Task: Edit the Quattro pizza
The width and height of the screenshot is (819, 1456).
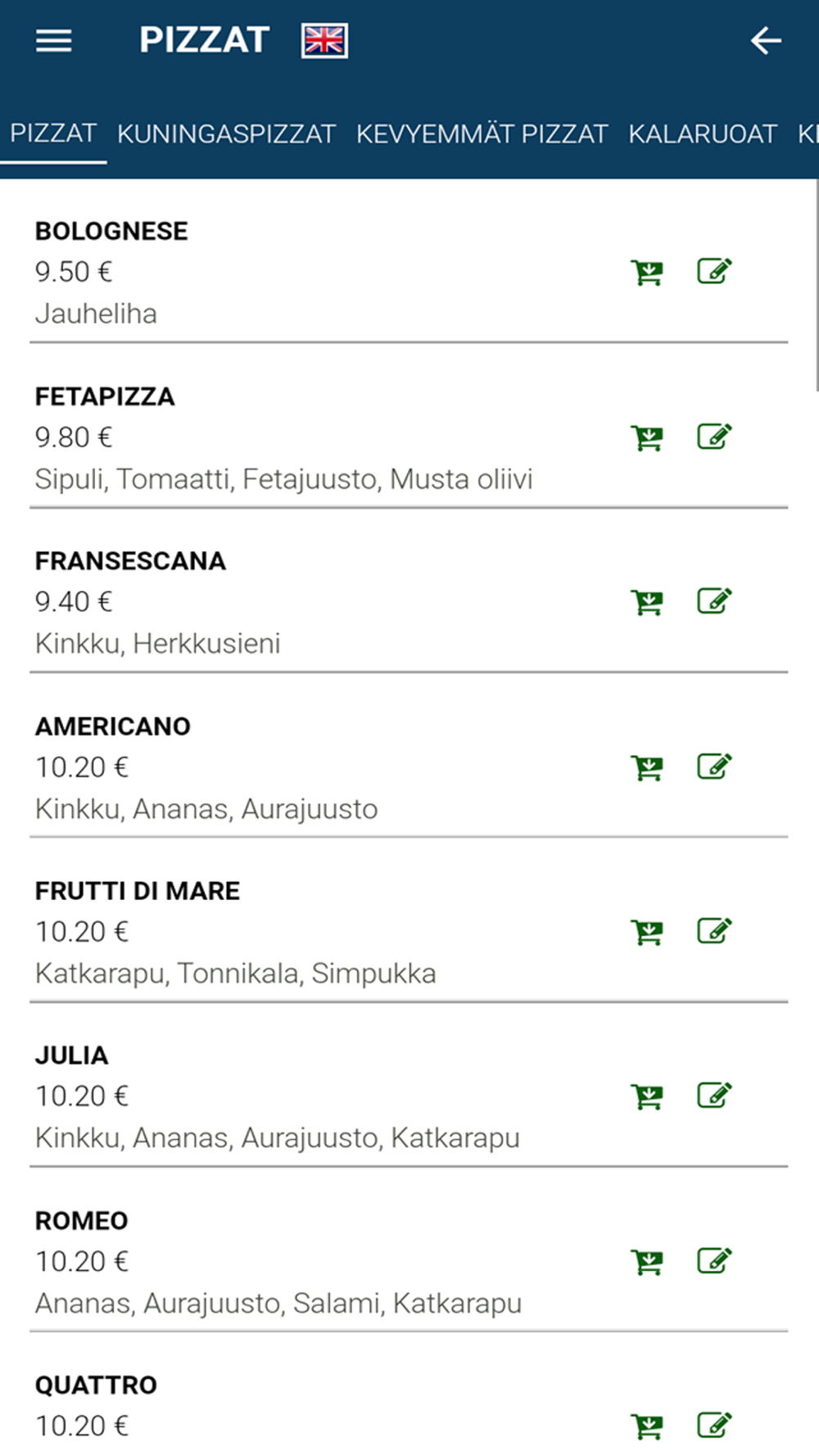Action: coord(714,1426)
